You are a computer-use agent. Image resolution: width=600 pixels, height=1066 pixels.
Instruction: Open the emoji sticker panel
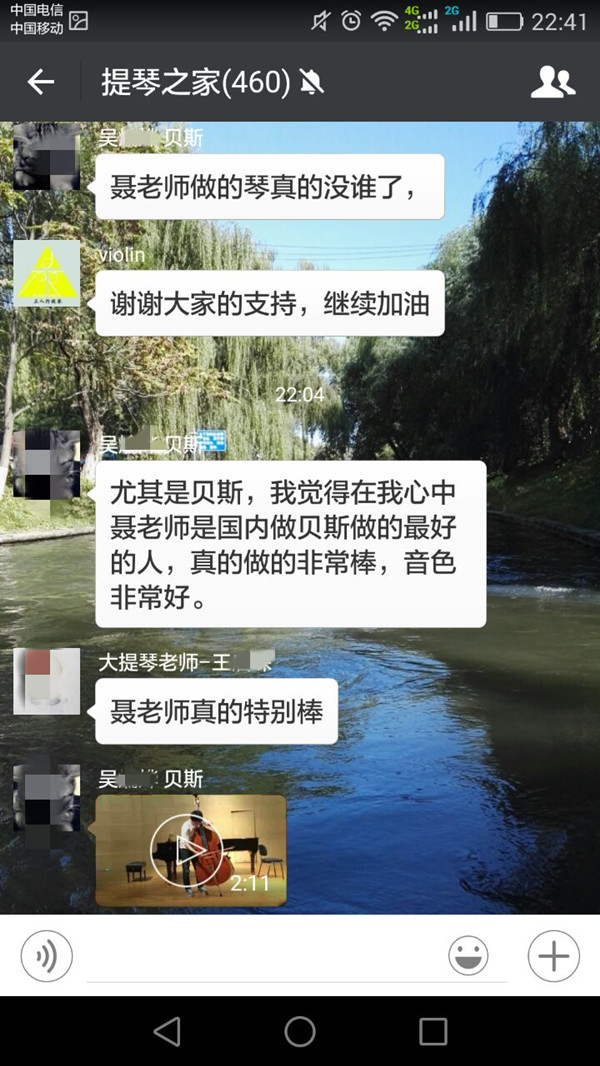(x=468, y=956)
